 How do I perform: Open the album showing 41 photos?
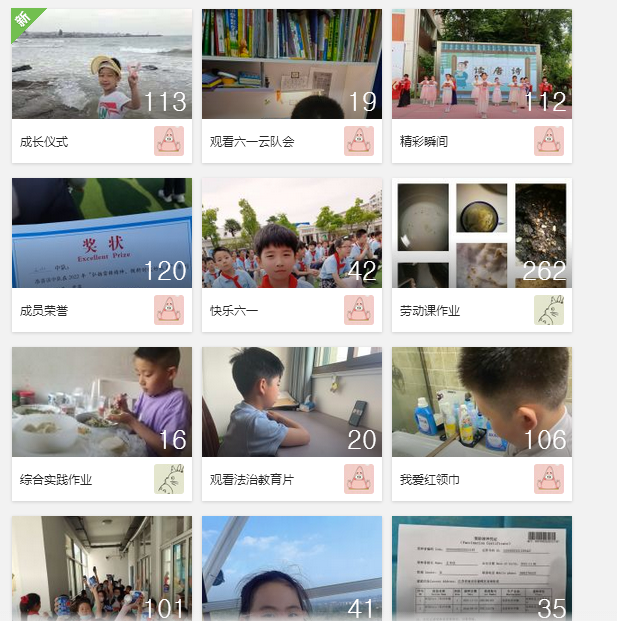click(x=291, y=568)
